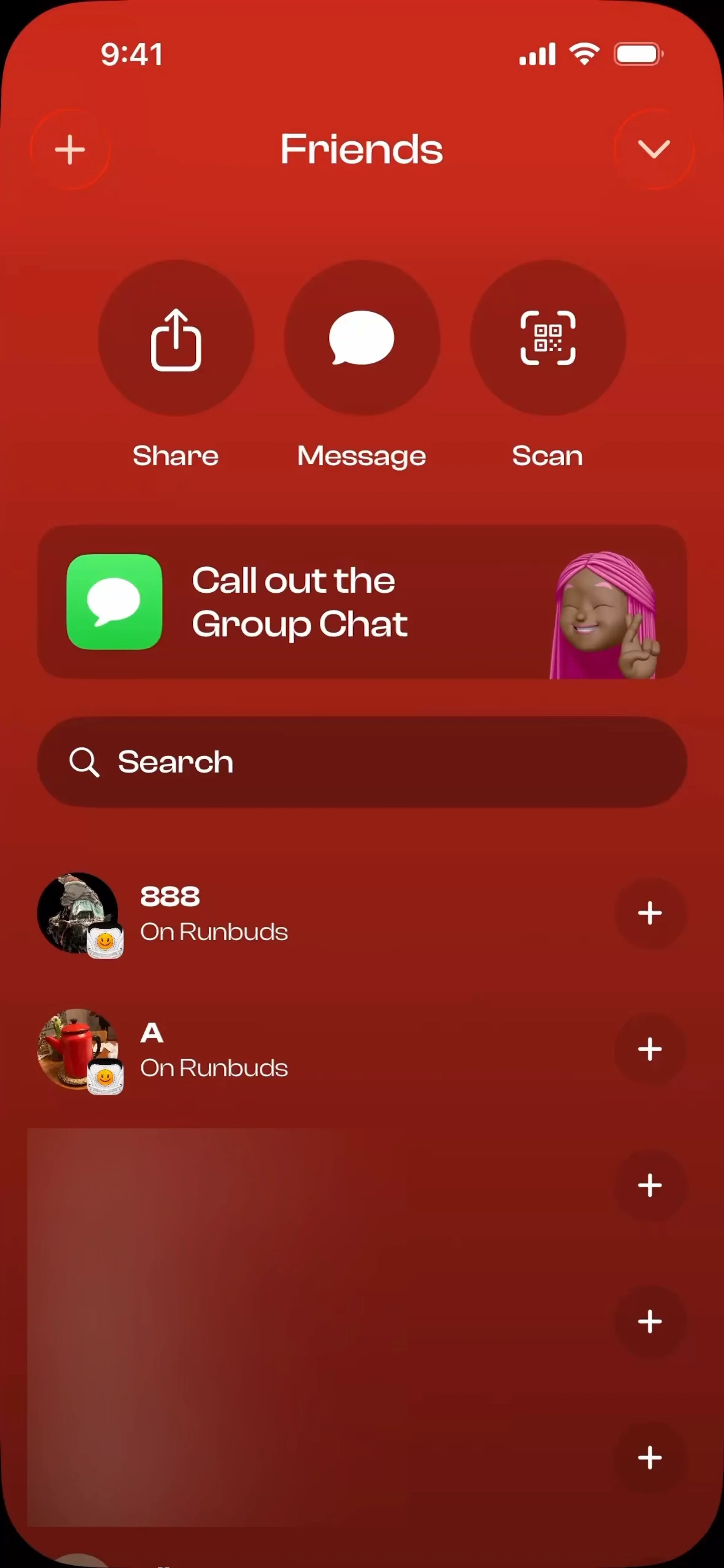Open the profile row for 888
The width and height of the screenshot is (724, 1568).
pos(244,913)
